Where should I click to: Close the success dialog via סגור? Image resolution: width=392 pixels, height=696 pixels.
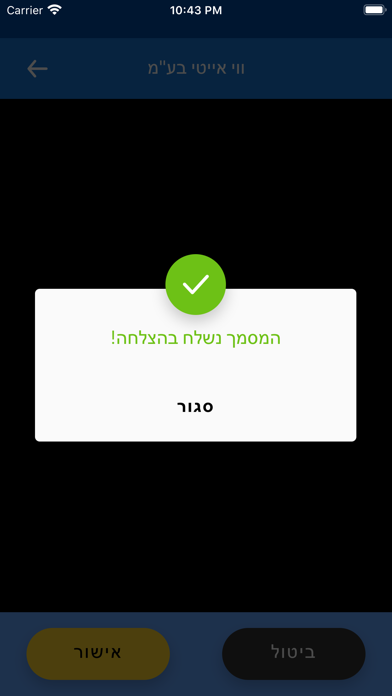(195, 407)
